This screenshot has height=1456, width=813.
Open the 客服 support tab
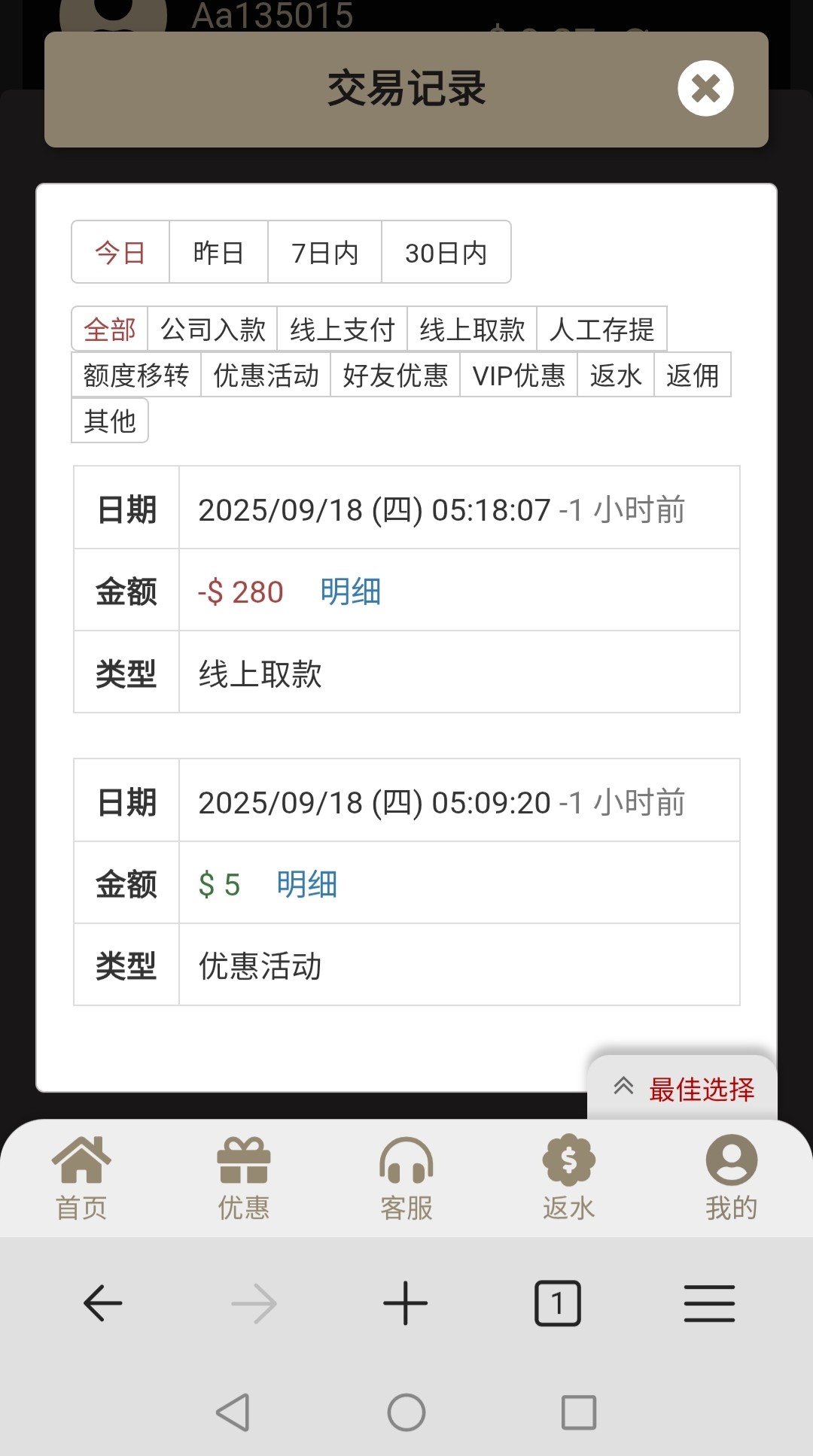[406, 1178]
